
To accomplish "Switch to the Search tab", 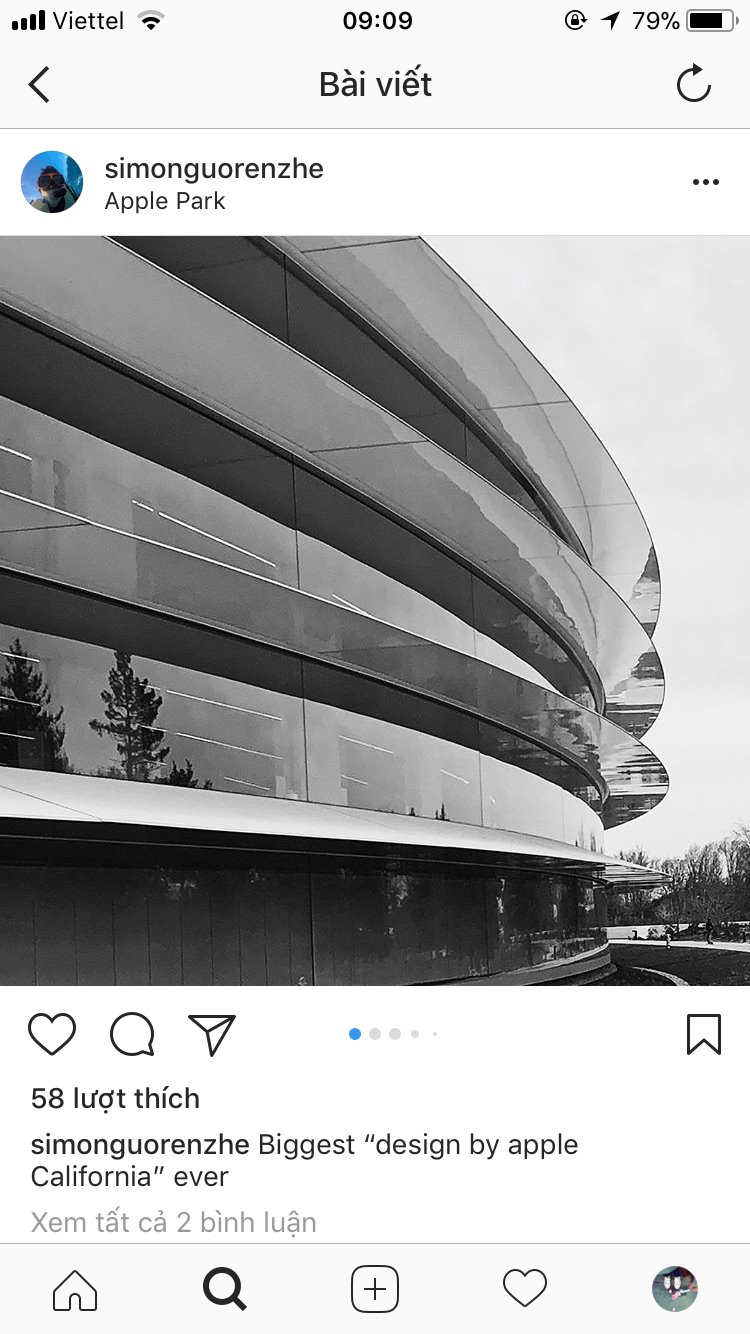I will [225, 1289].
